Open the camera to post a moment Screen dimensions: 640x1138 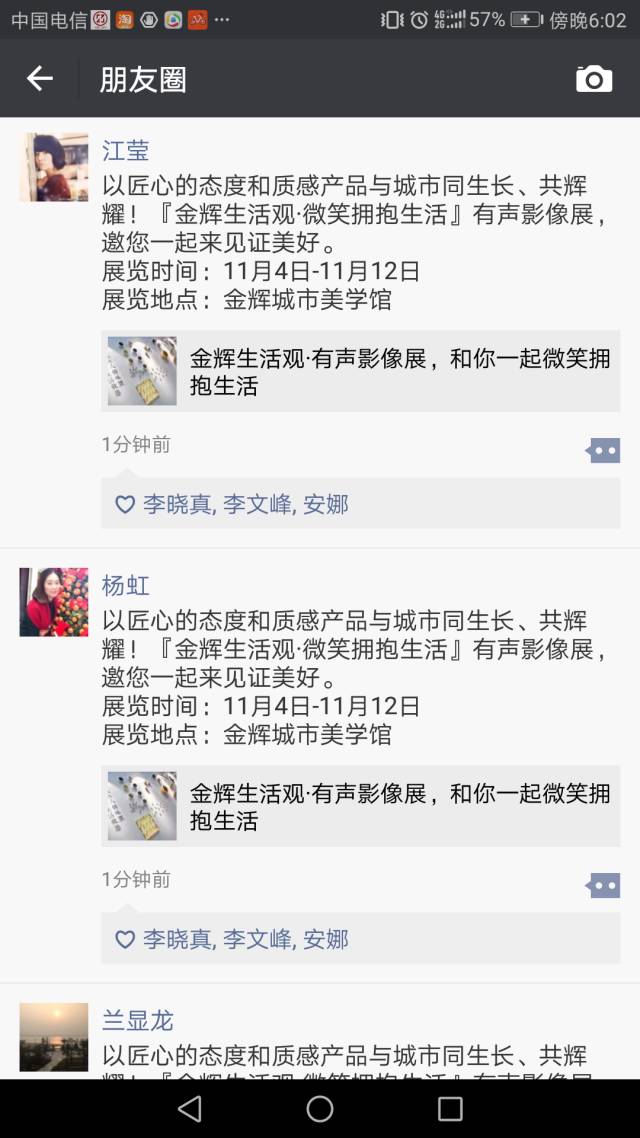tap(594, 78)
